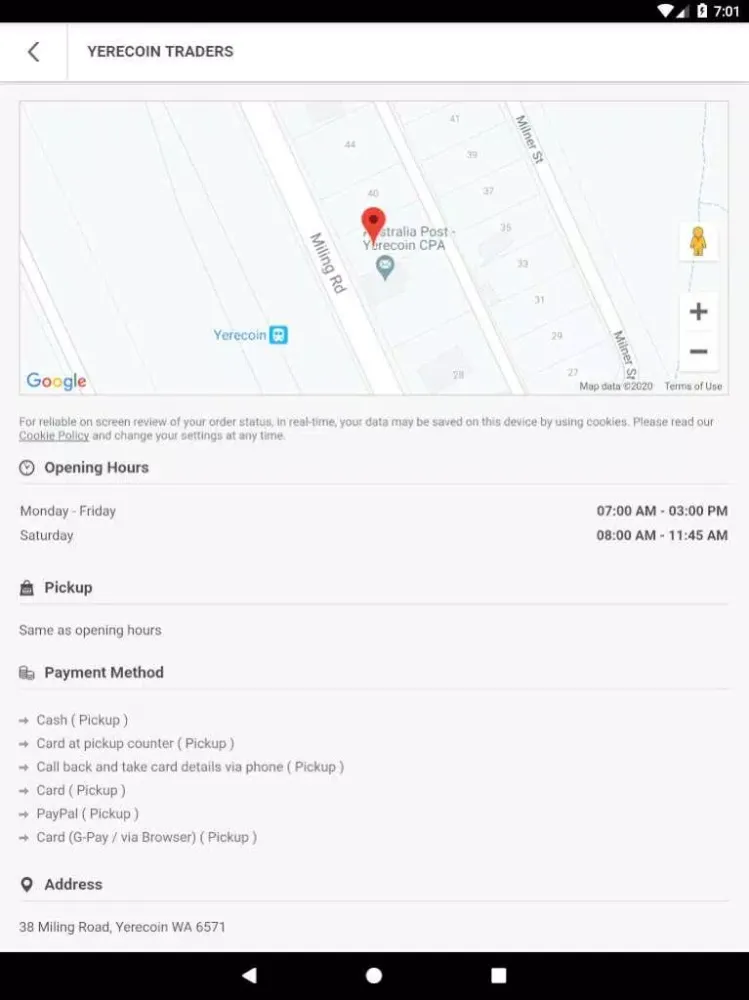This screenshot has height=1000, width=749.
Task: Zoom in using the plus button on map
Action: 698,310
